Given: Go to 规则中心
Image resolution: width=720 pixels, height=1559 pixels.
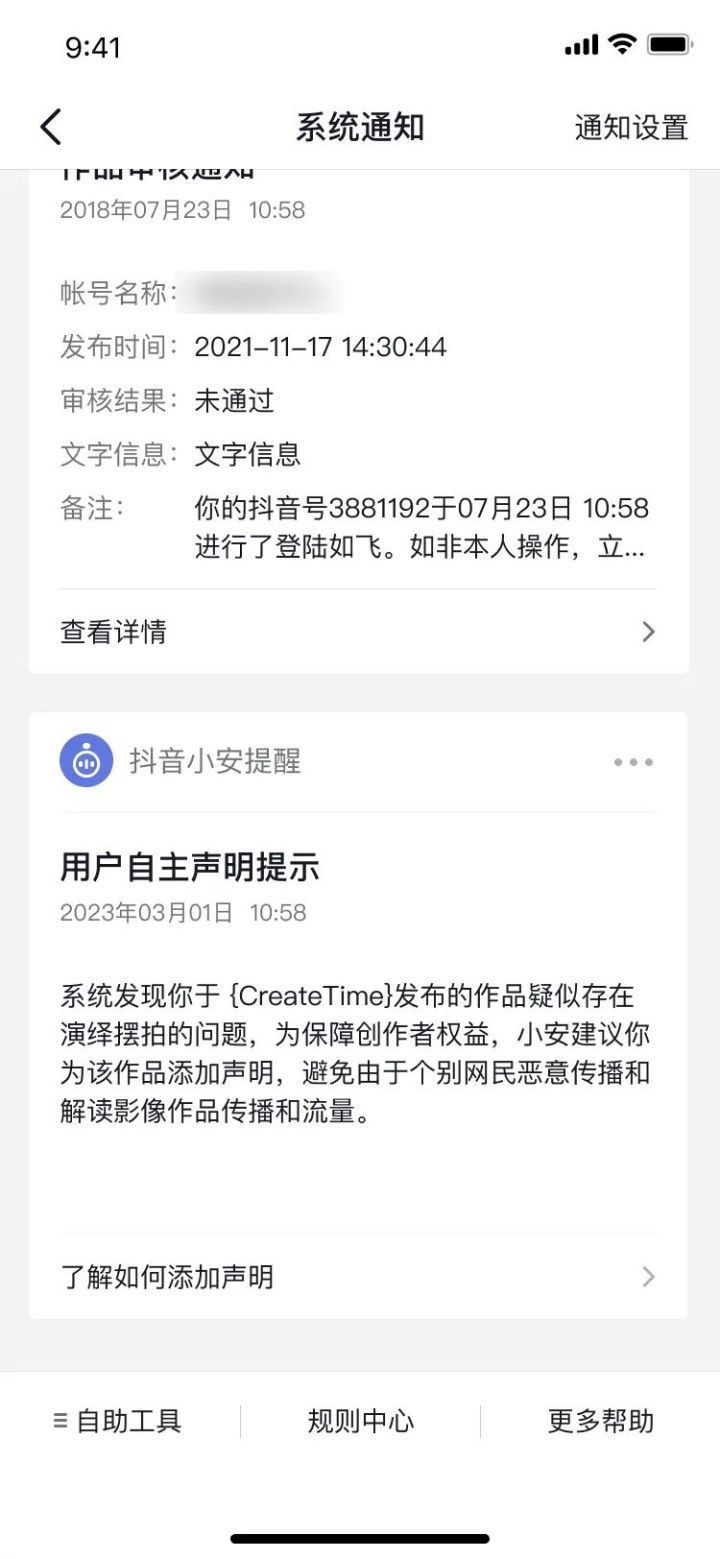Looking at the screenshot, I should pyautogui.click(x=360, y=1421).
